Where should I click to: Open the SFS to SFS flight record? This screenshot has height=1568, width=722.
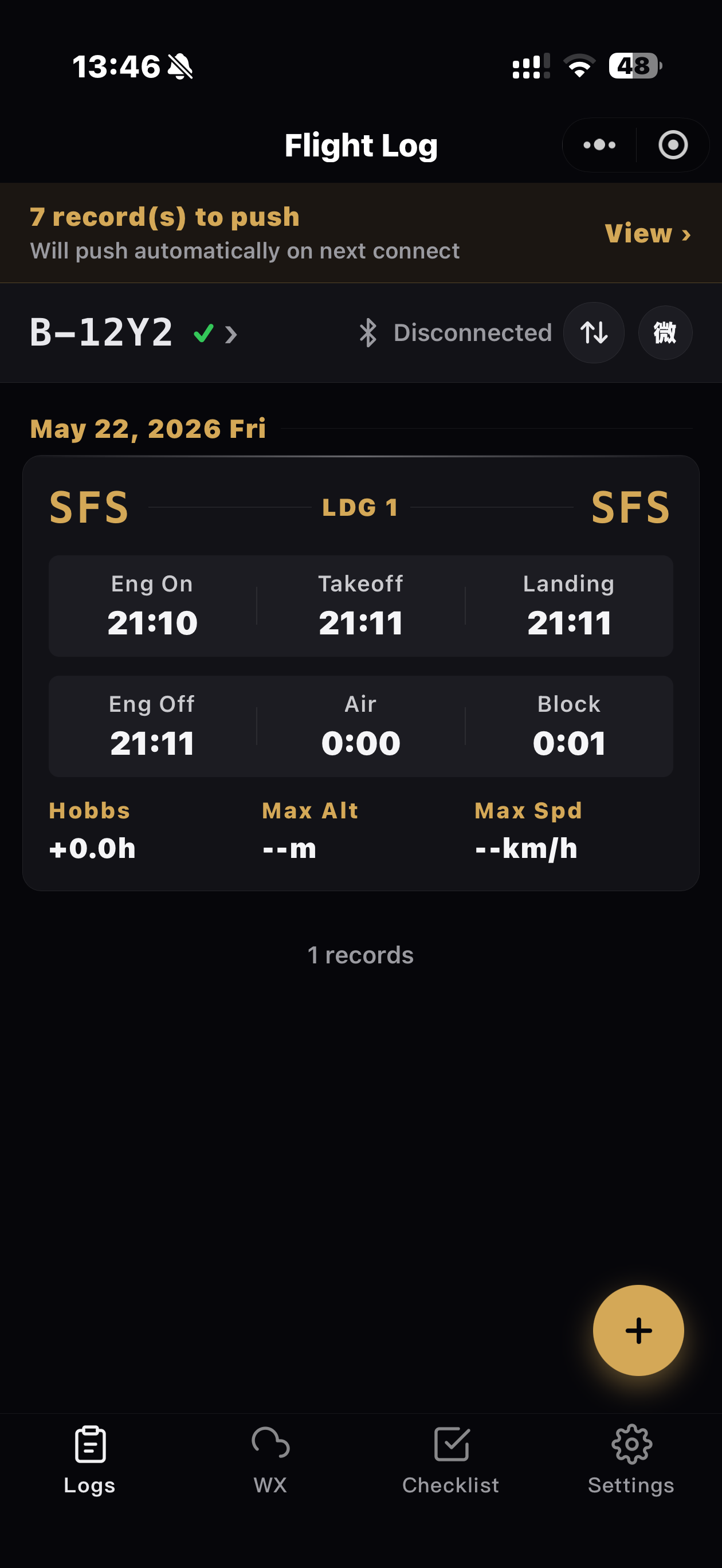(x=361, y=673)
